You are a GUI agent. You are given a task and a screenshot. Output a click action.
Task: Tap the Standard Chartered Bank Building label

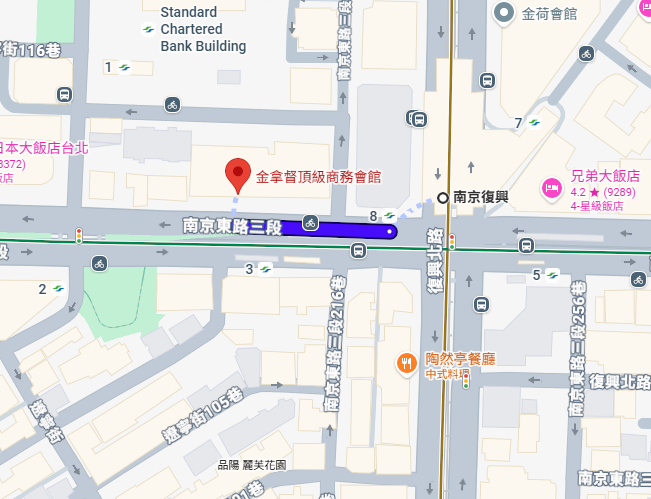point(203,29)
